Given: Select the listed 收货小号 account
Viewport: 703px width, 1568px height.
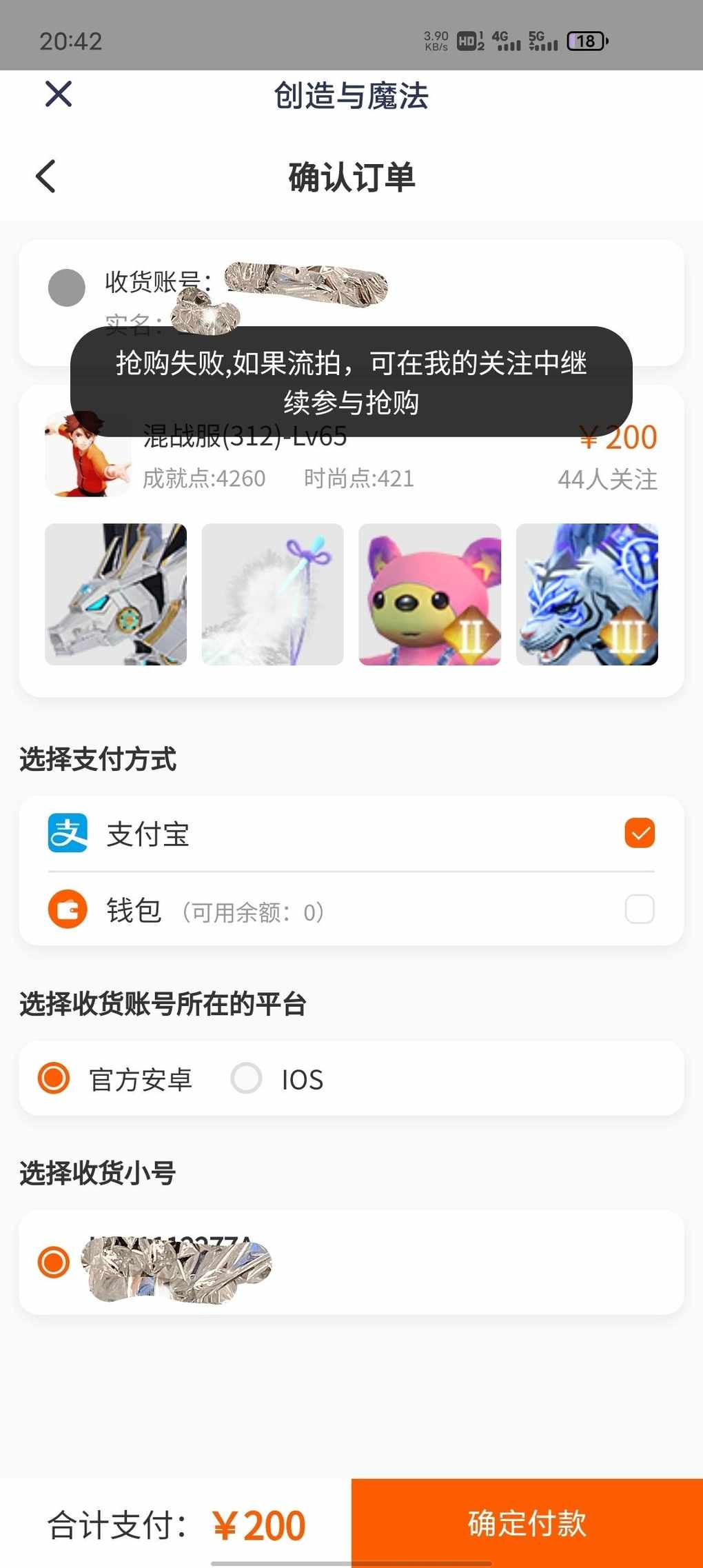Looking at the screenshot, I should pos(54,1263).
